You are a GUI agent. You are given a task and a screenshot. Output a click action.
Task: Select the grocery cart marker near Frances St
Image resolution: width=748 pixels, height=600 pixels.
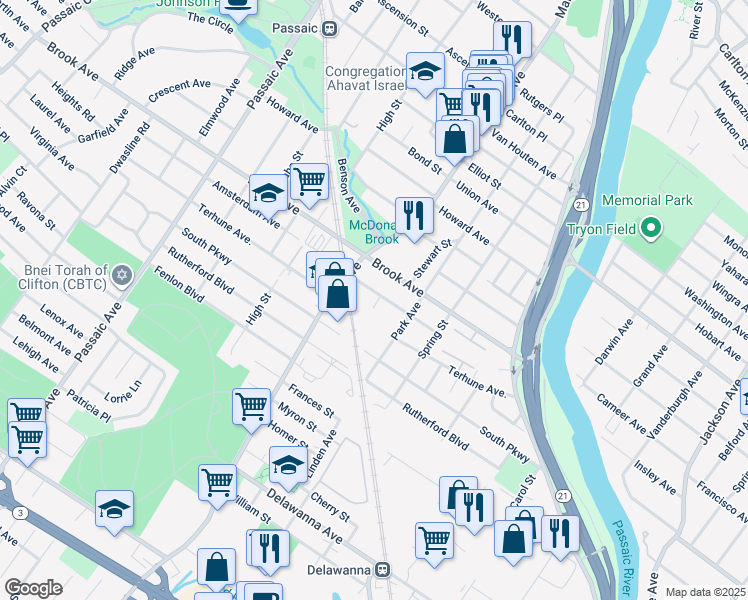click(251, 406)
